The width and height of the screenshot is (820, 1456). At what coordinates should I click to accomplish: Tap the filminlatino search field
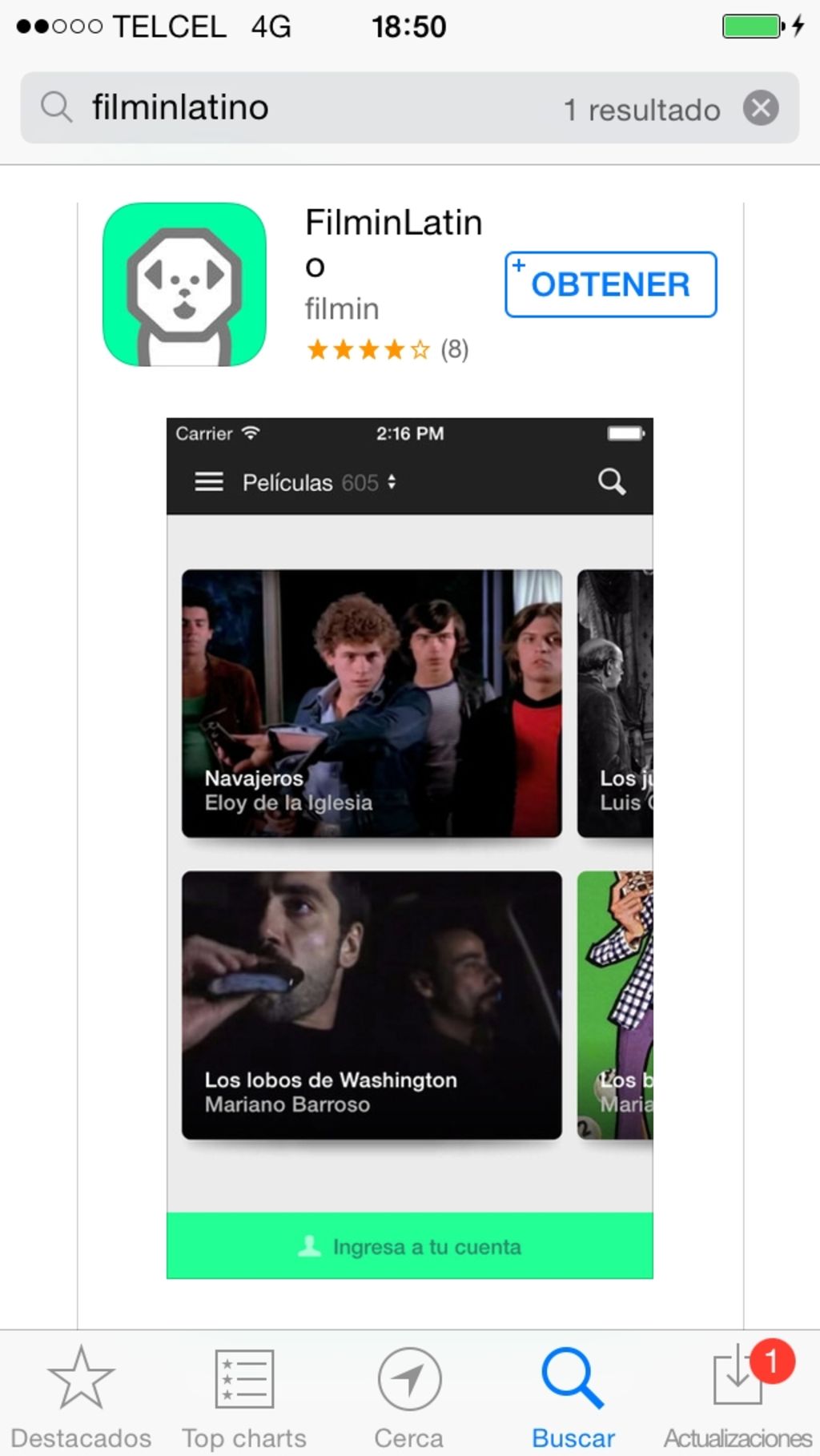(320, 108)
